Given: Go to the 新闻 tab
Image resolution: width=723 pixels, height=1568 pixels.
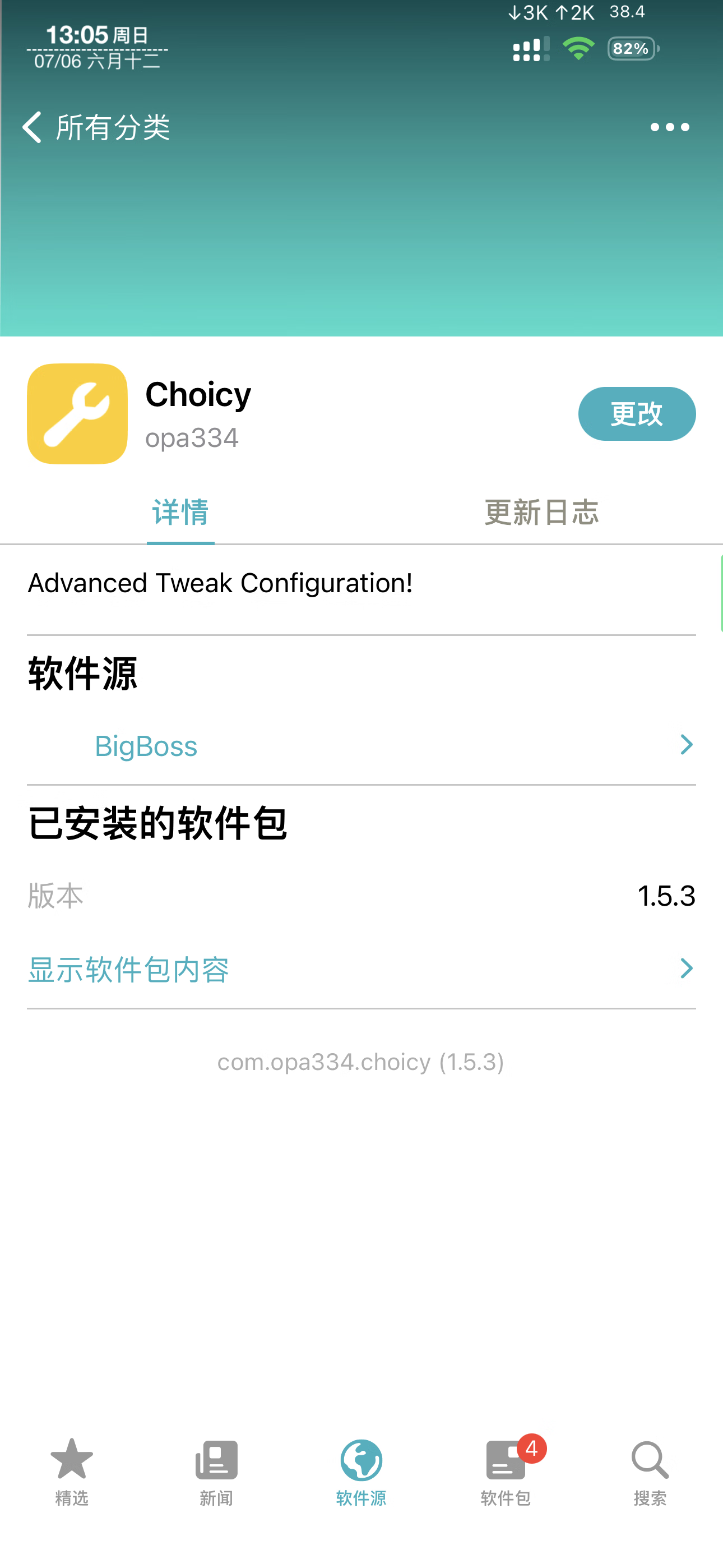Looking at the screenshot, I should [x=216, y=1473].
